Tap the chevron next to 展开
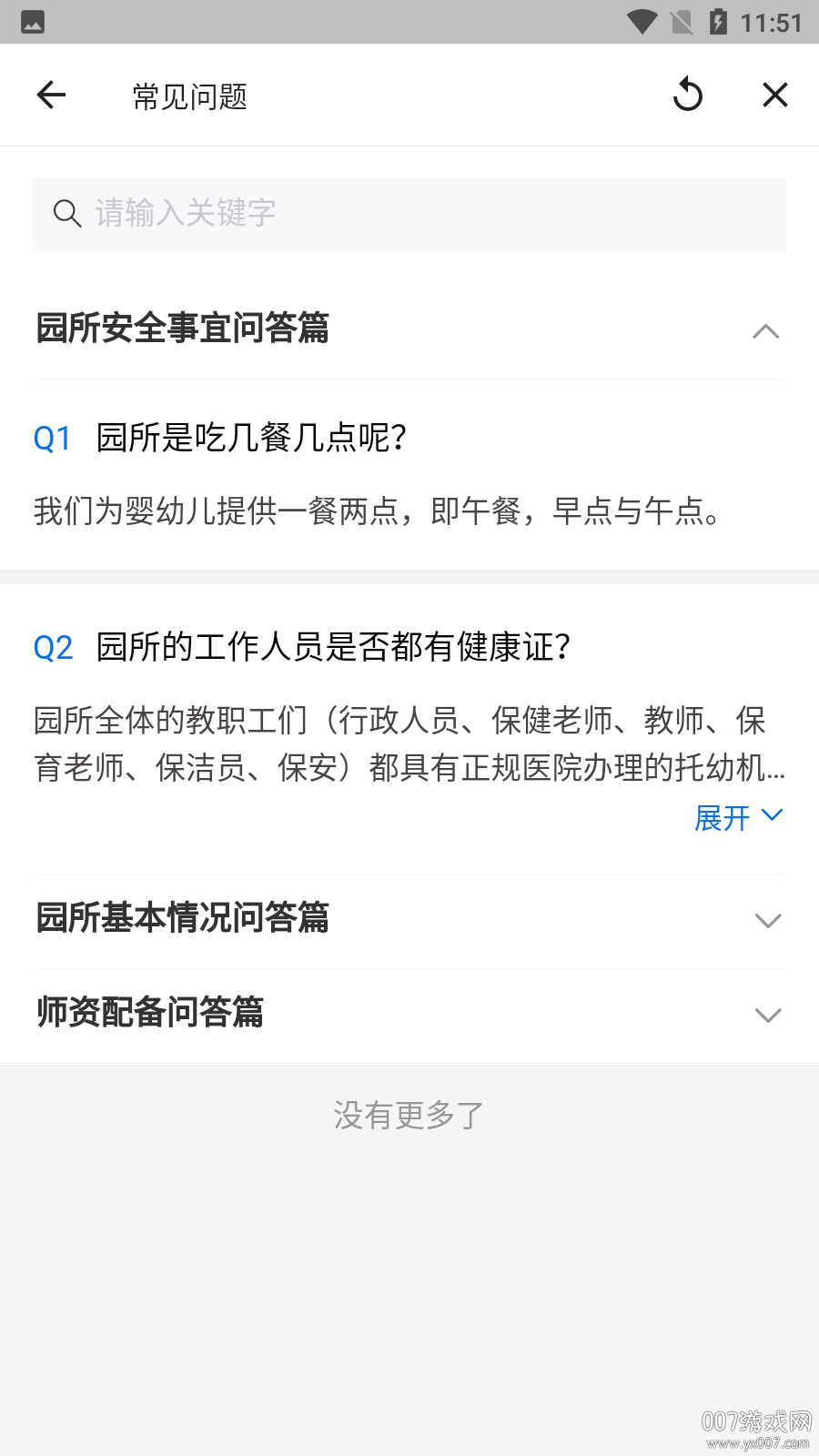This screenshot has width=819, height=1456. pos(773,815)
